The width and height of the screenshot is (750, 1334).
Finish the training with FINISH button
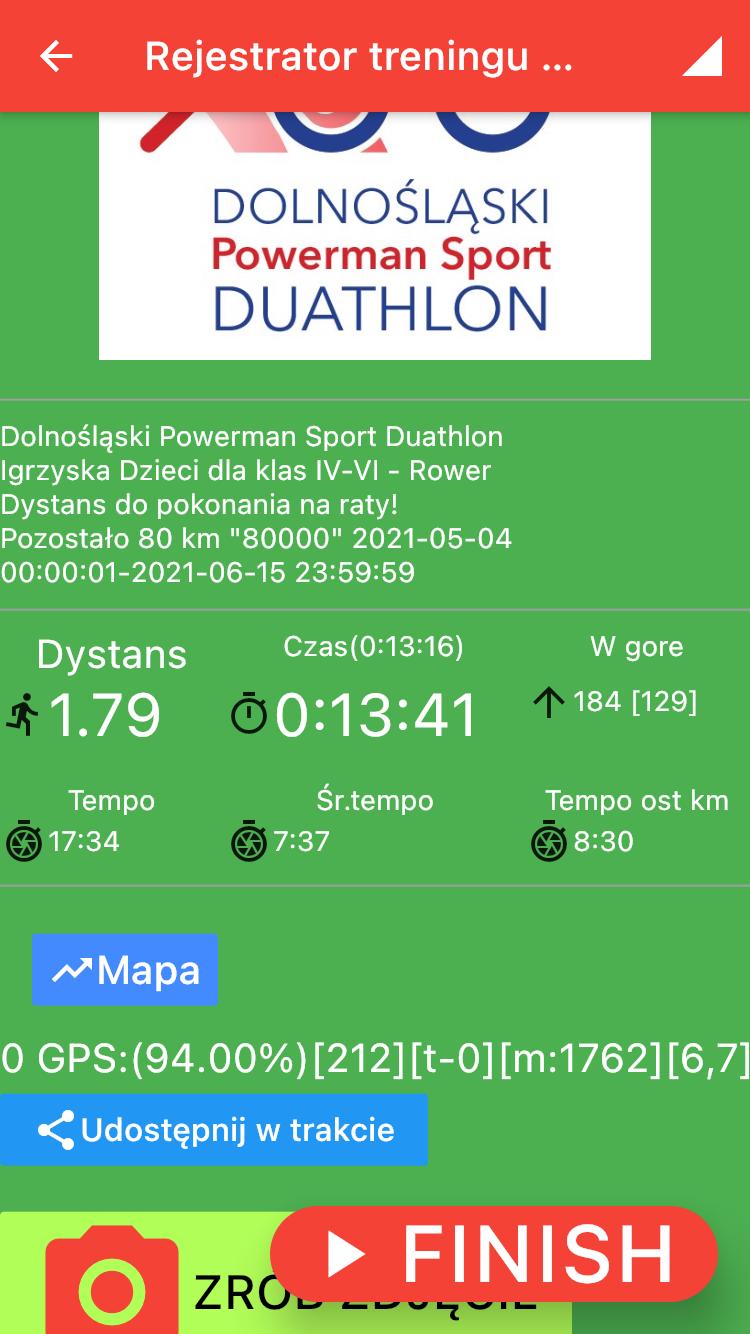494,1254
